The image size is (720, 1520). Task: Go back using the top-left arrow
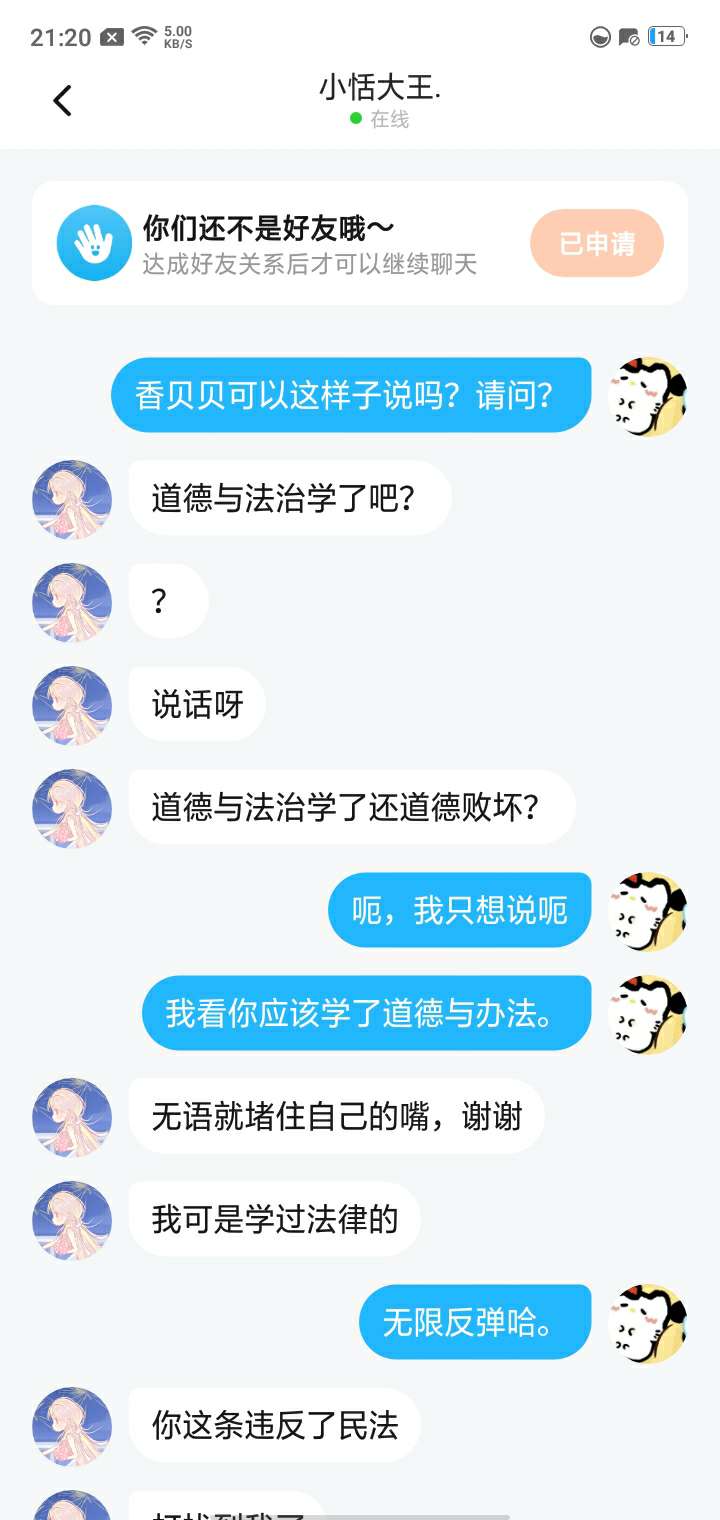(x=62, y=100)
